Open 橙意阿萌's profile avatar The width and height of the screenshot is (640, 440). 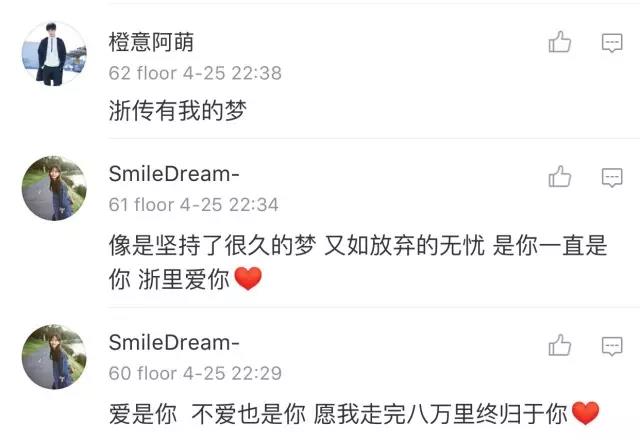[x=54, y=53]
